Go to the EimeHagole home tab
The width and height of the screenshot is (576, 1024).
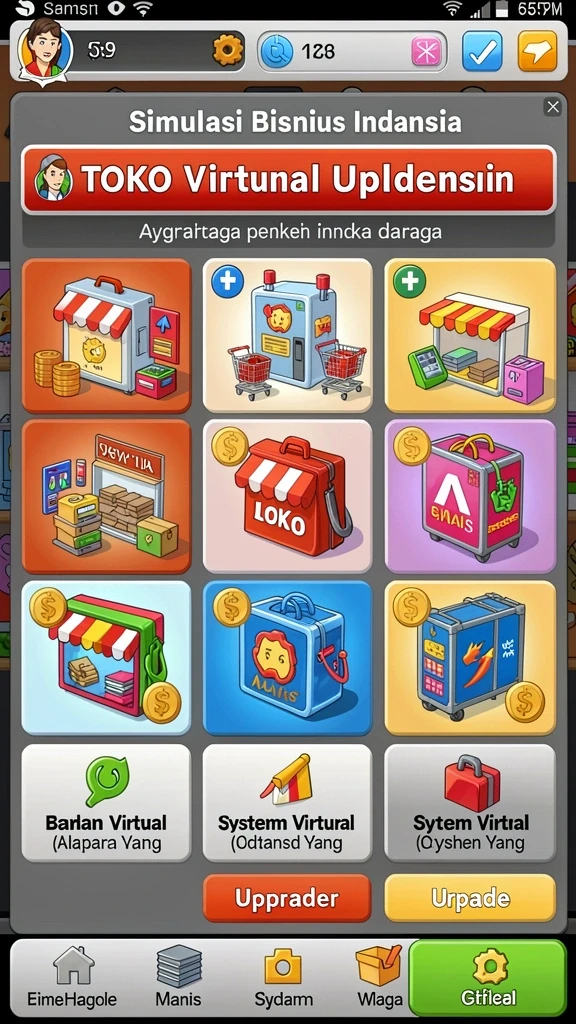point(72,978)
